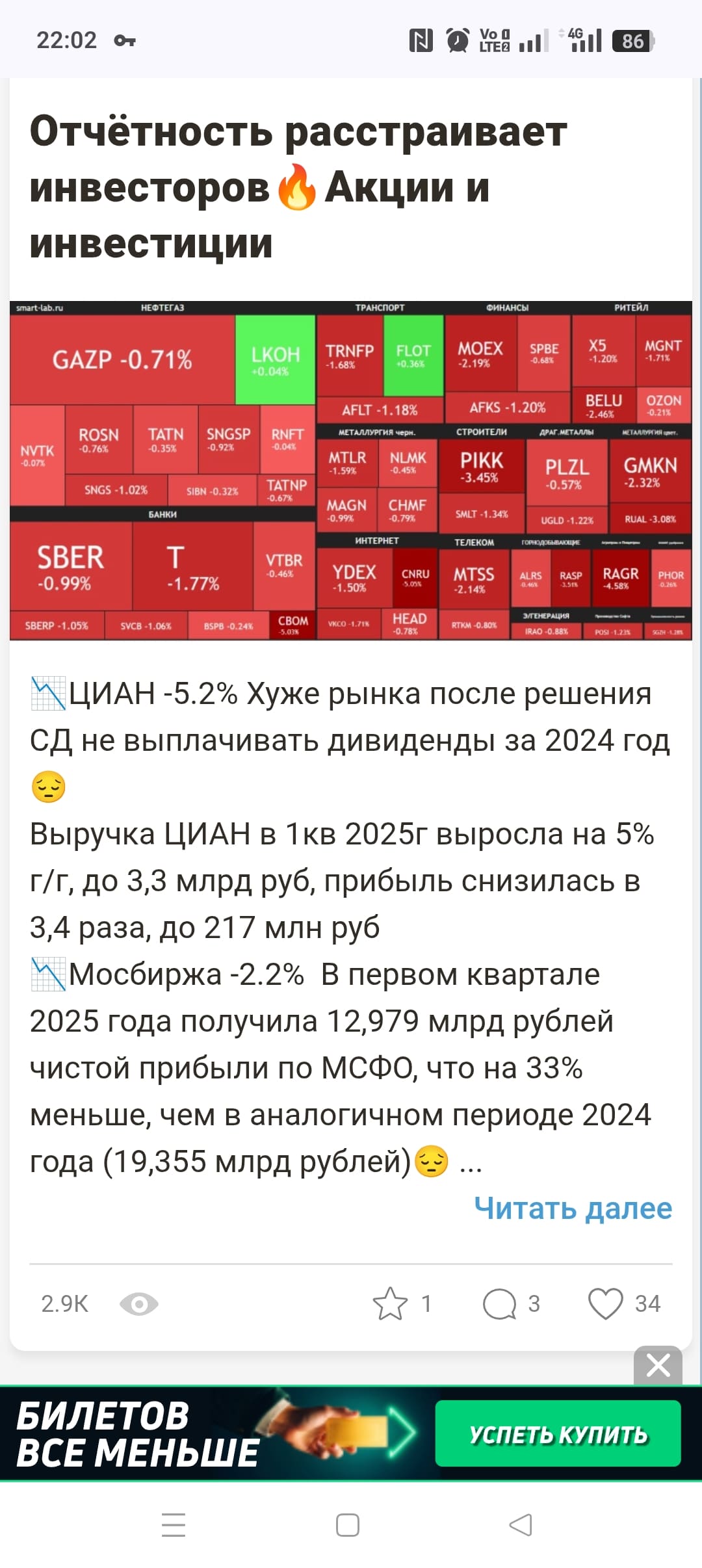
Task: Add the post to favorites with the star
Action: [390, 1303]
